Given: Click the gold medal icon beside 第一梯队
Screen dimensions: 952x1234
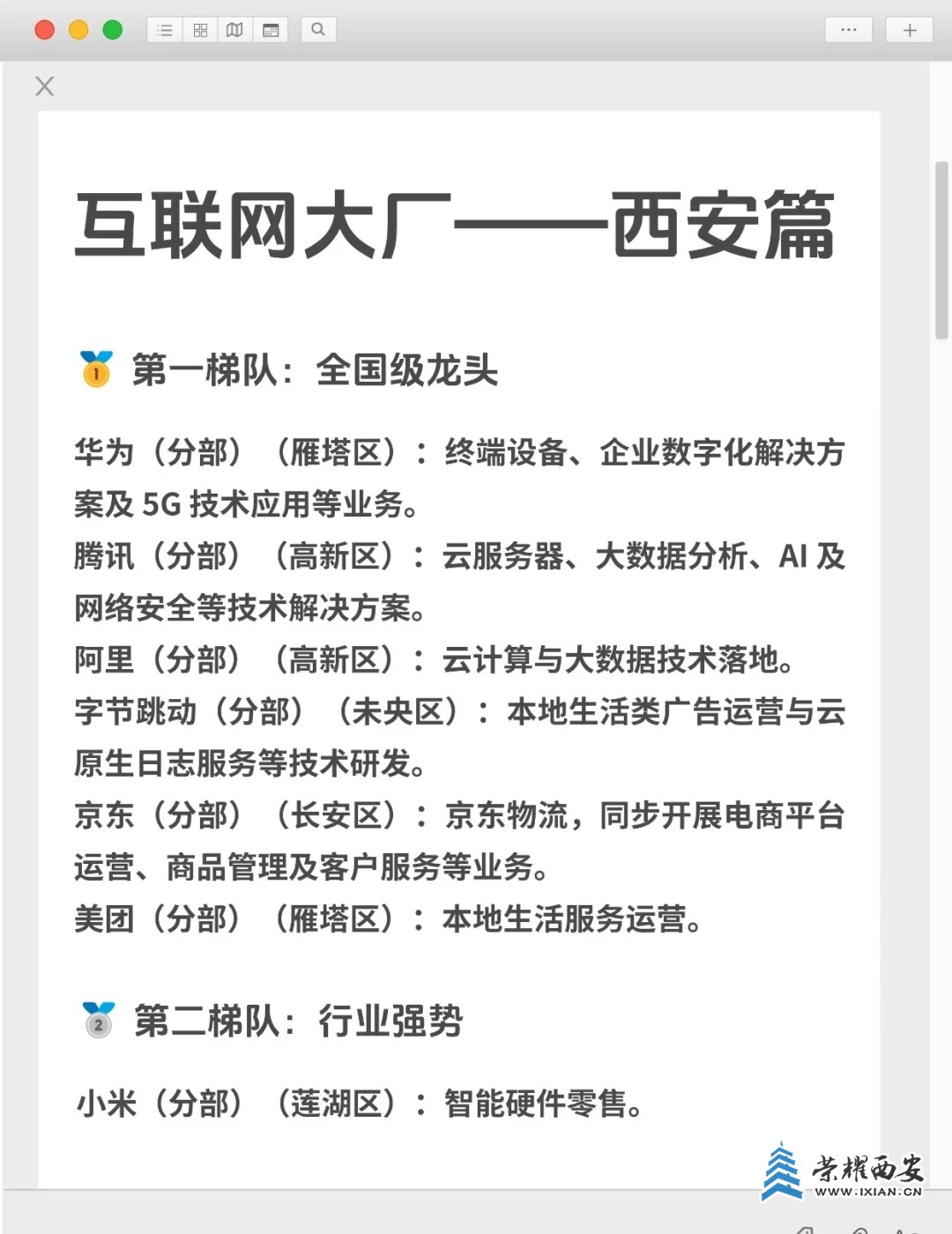Looking at the screenshot, I should tap(97, 369).
